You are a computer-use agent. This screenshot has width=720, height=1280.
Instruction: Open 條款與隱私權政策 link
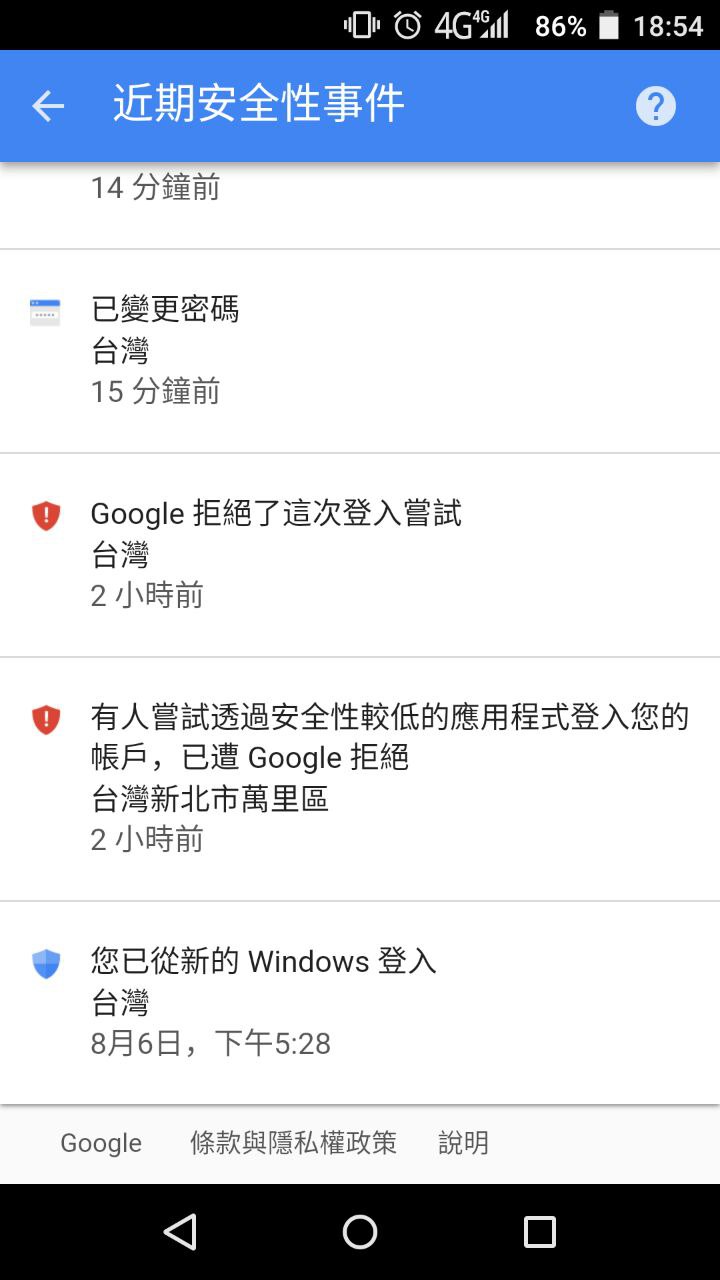click(293, 1143)
